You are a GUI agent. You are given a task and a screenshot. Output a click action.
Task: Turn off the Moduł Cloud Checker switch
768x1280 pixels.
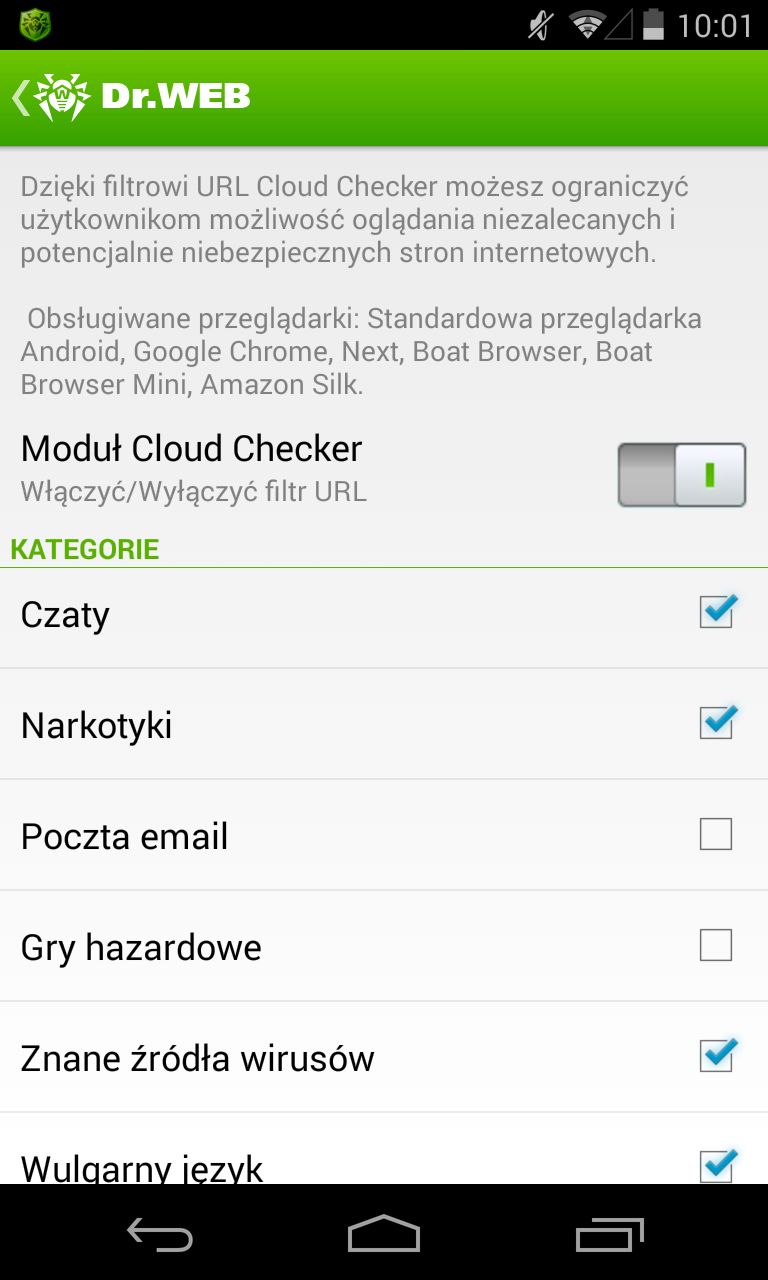[682, 474]
